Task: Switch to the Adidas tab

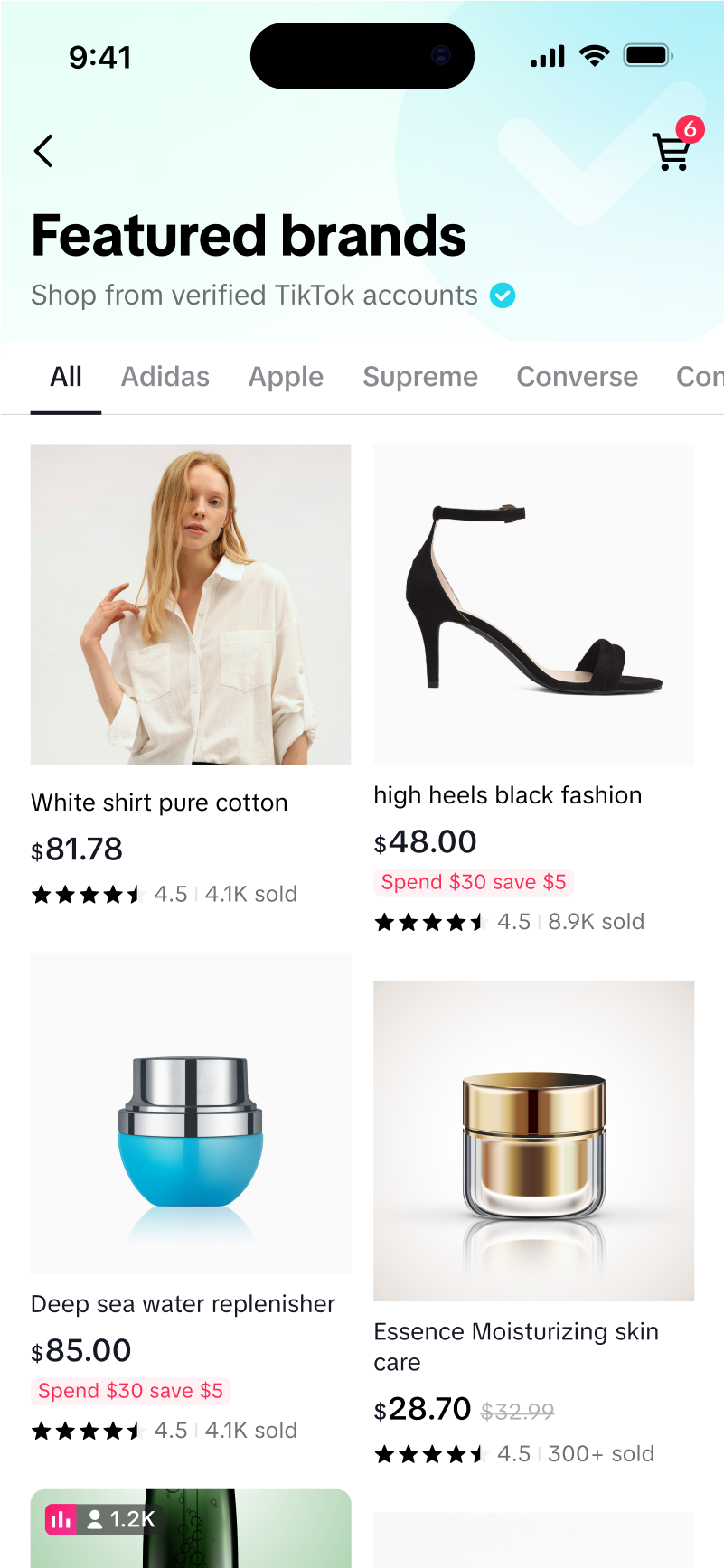Action: 165,377
